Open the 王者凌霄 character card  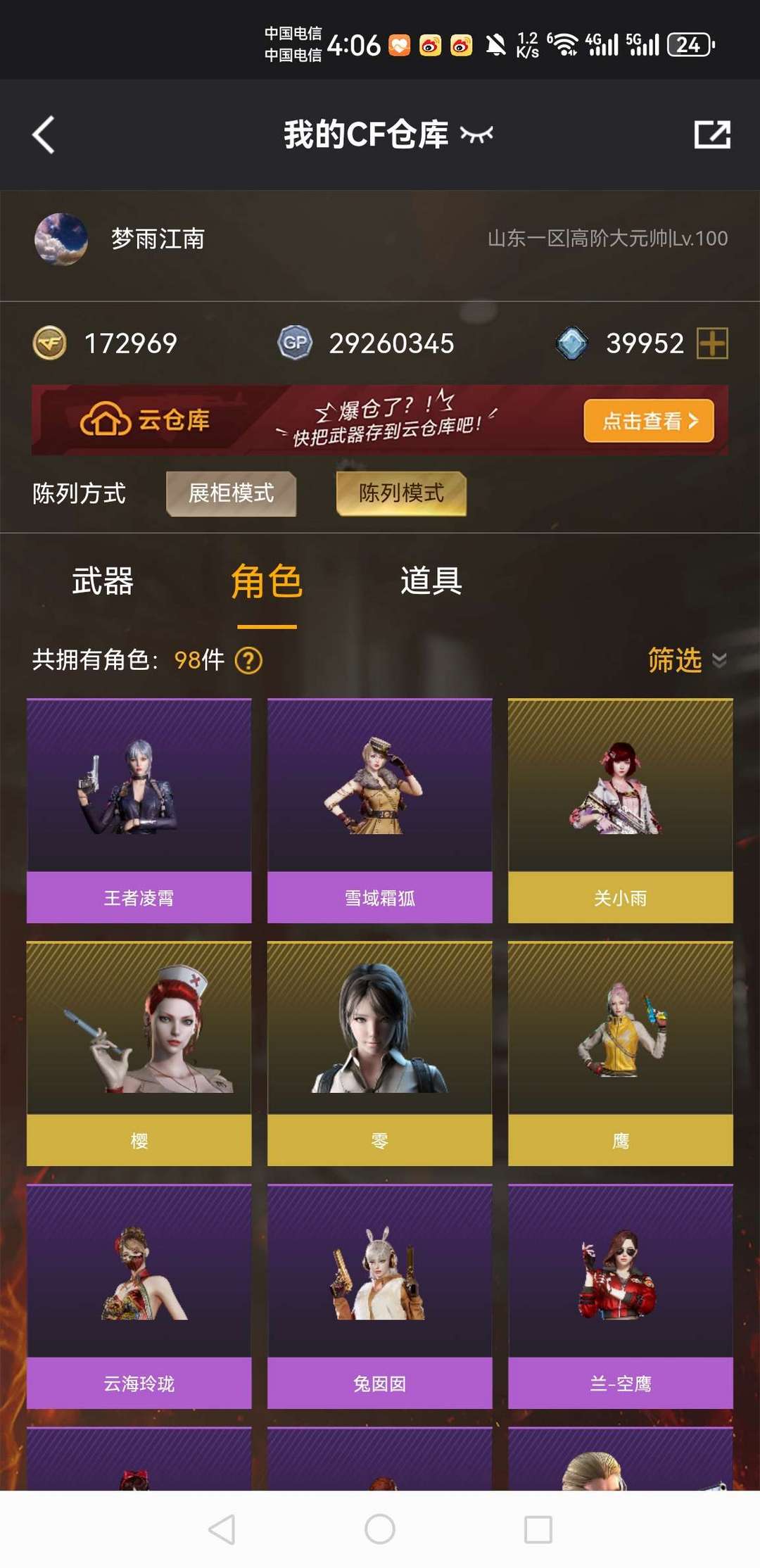[x=139, y=811]
